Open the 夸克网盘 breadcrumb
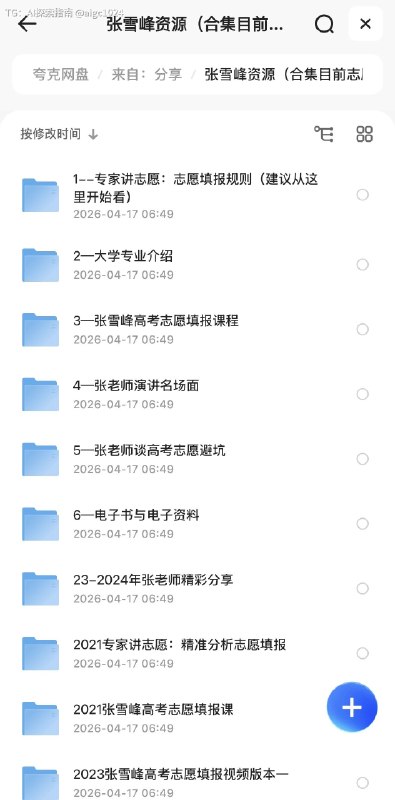The image size is (395, 800). [61, 74]
